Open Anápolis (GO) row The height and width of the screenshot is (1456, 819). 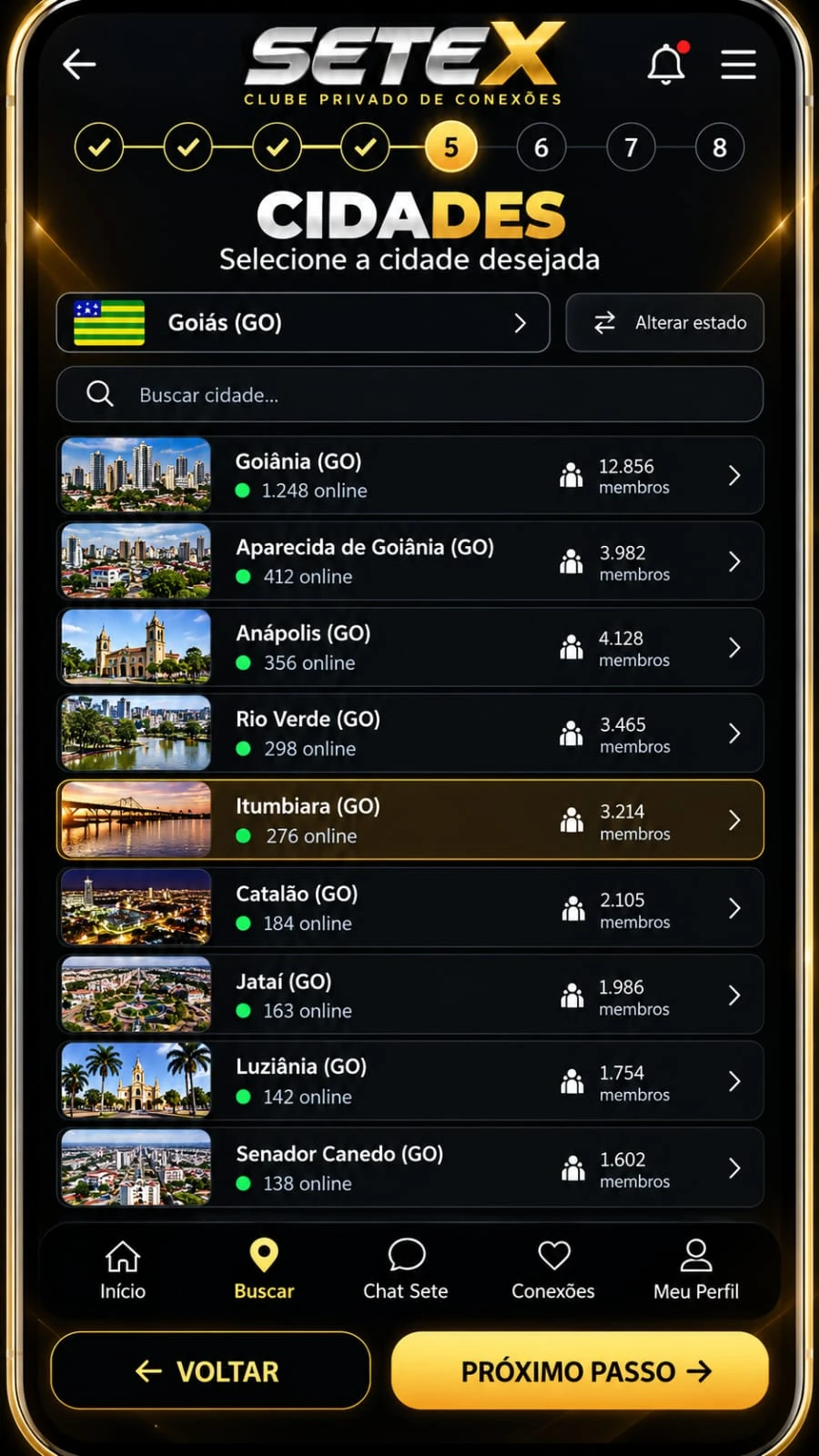click(x=409, y=647)
